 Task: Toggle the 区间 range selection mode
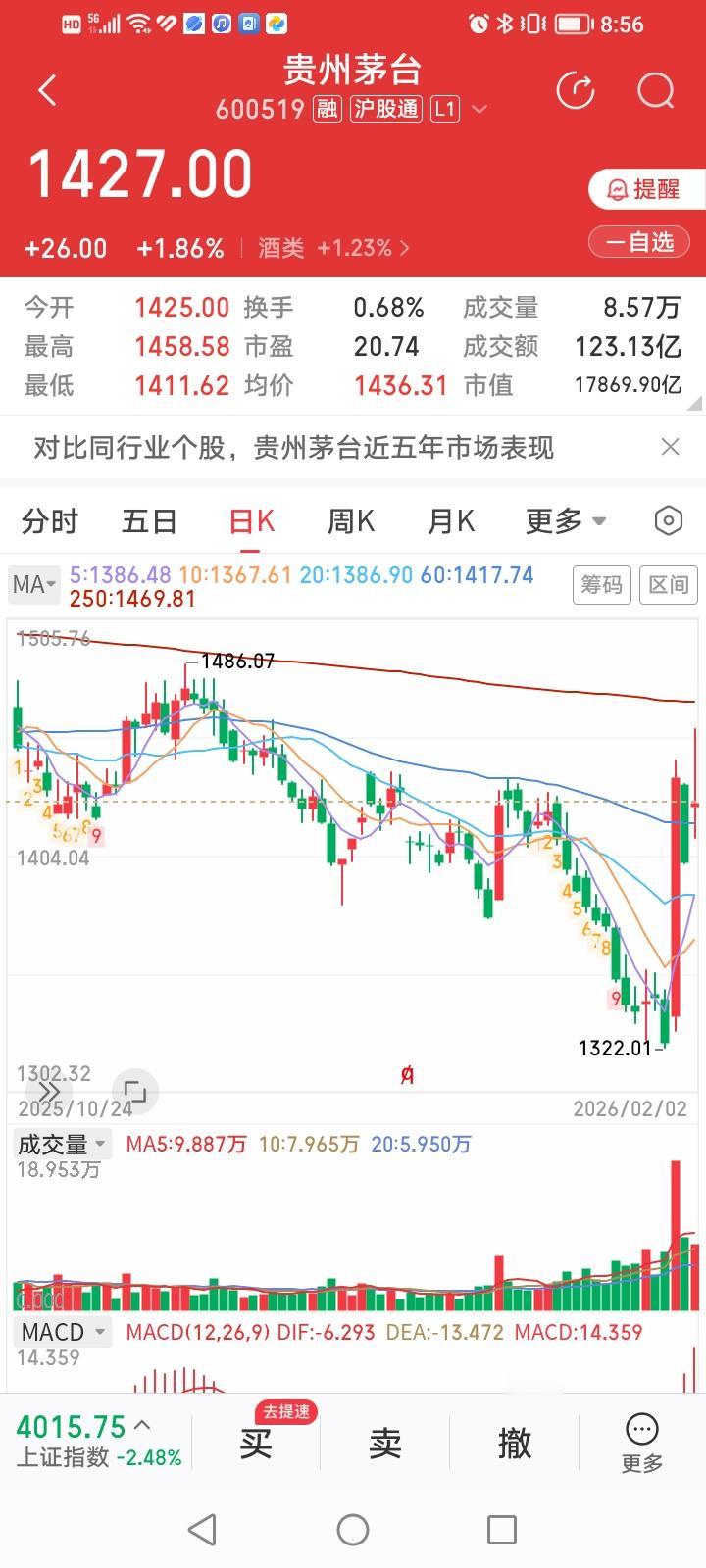click(668, 584)
